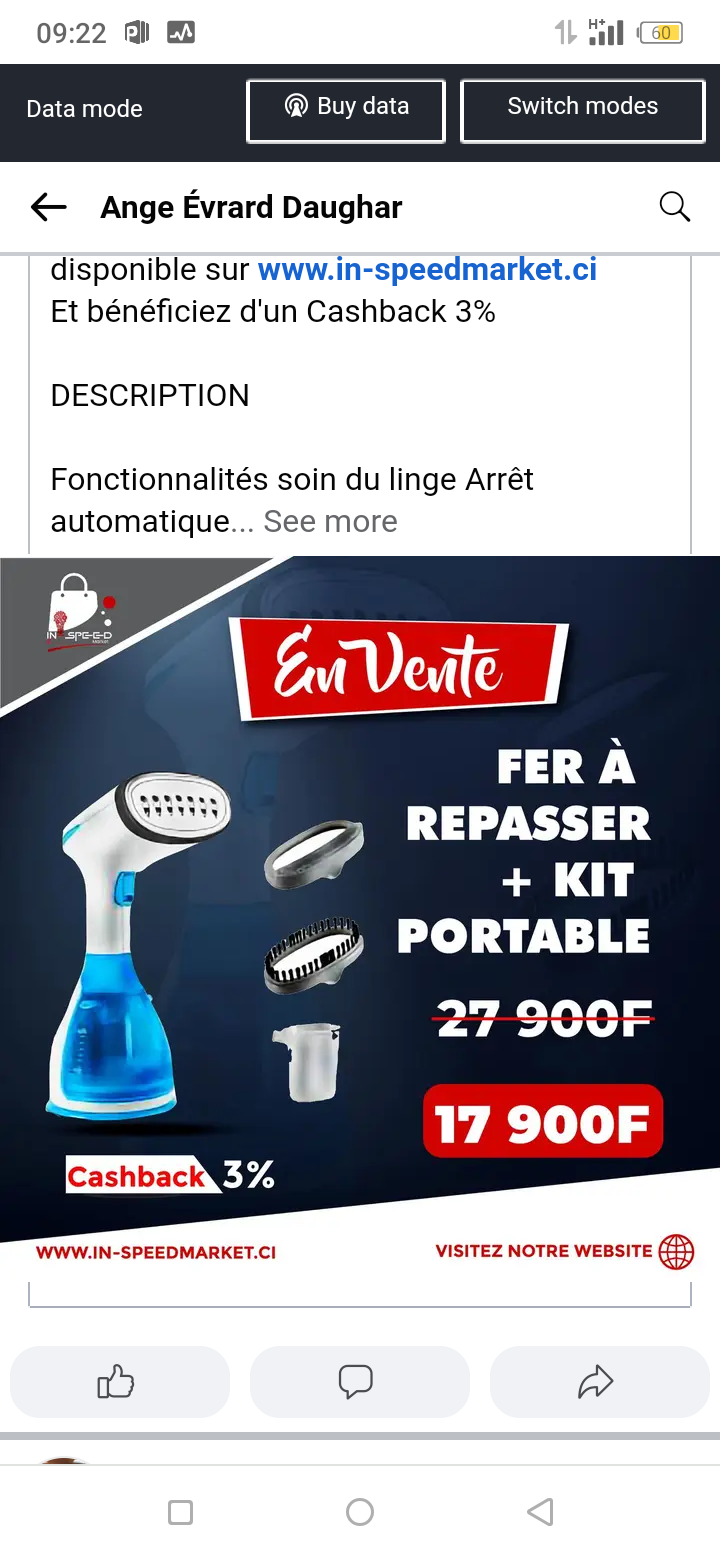Expand the post with See more

pyautogui.click(x=330, y=522)
